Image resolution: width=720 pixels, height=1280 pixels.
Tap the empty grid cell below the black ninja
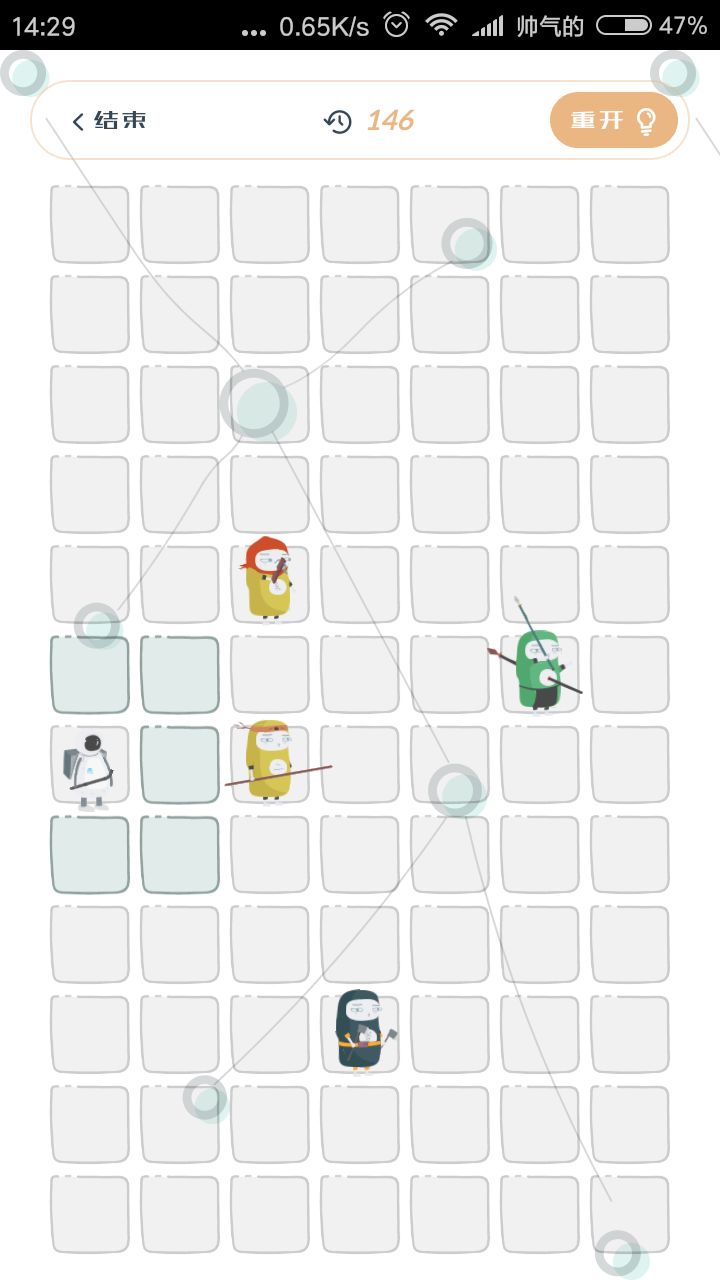click(x=358, y=1124)
